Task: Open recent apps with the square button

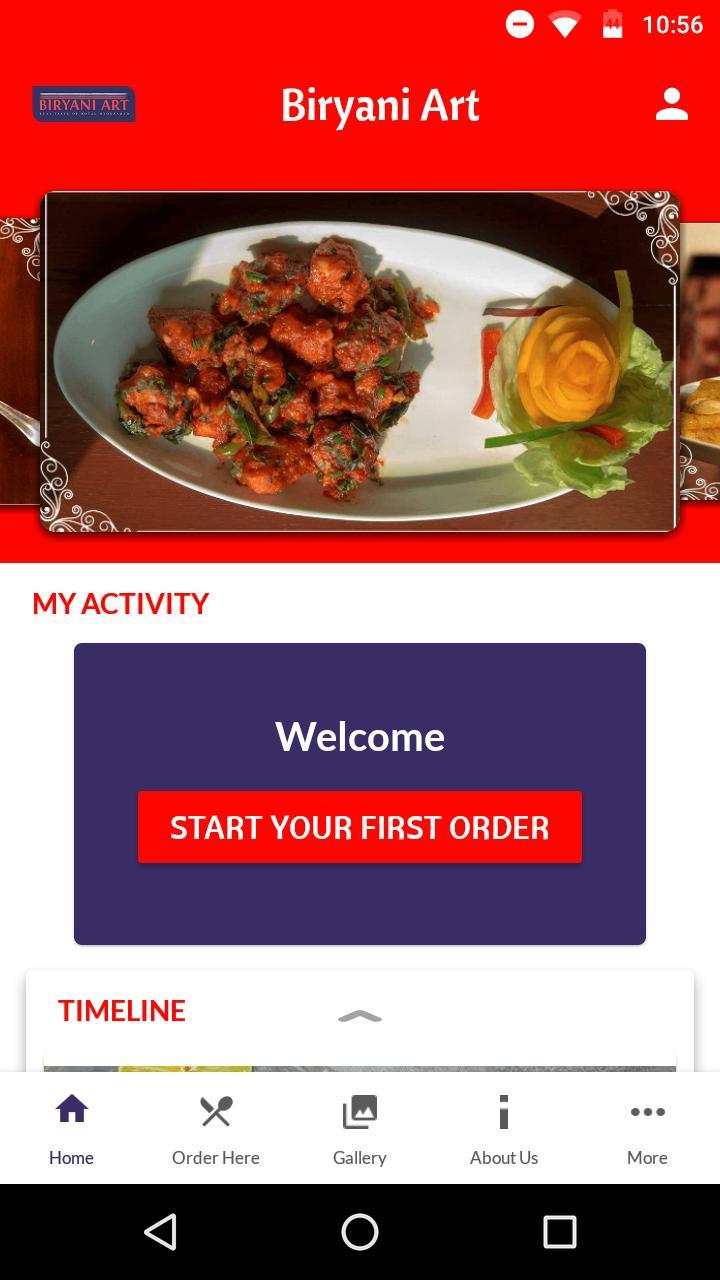Action: (x=558, y=1232)
